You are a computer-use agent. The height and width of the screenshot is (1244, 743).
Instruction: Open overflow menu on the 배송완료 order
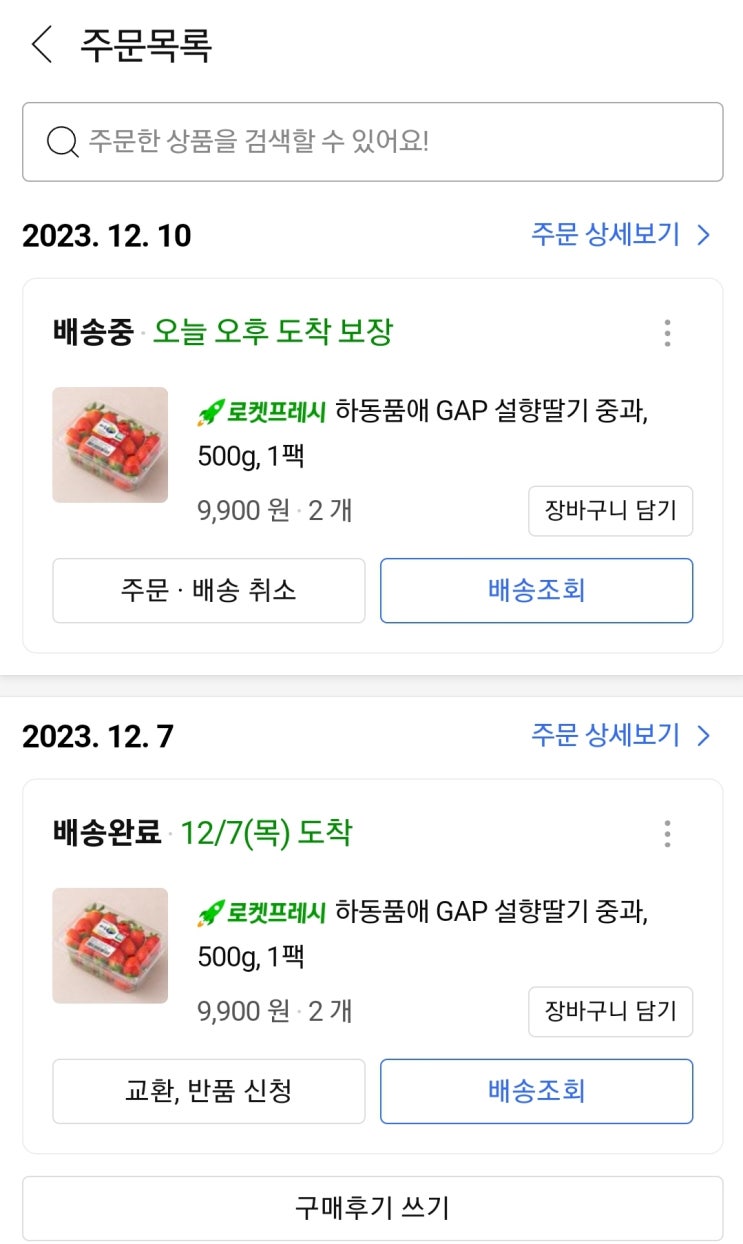[667, 834]
